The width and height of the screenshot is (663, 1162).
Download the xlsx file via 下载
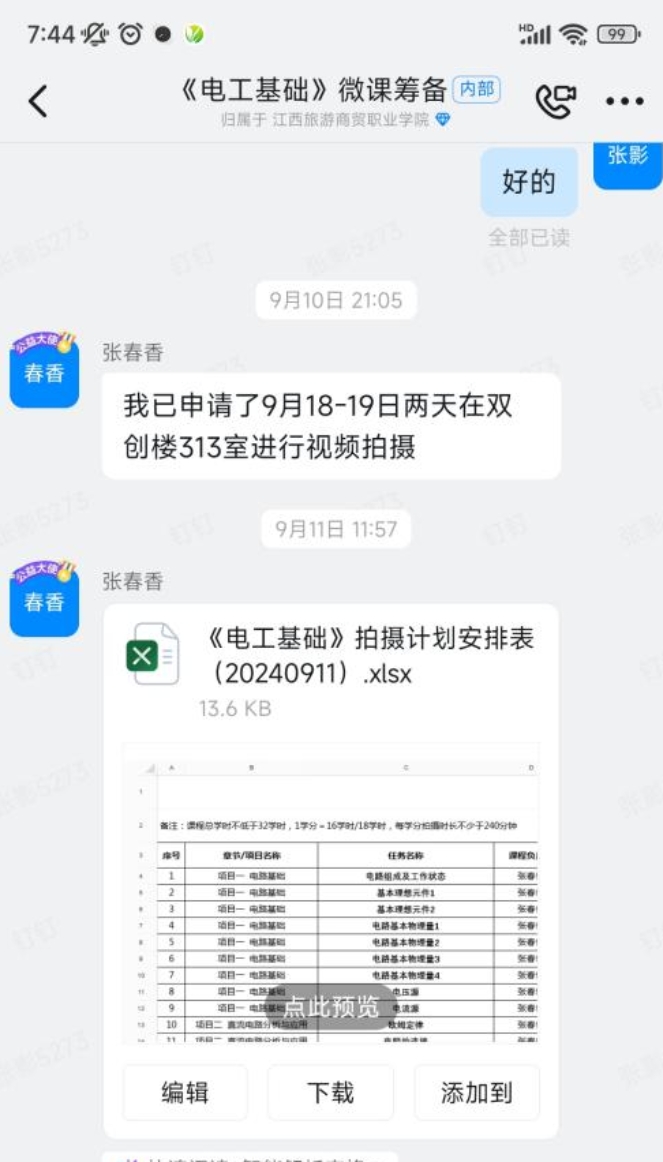[x=330, y=1092]
